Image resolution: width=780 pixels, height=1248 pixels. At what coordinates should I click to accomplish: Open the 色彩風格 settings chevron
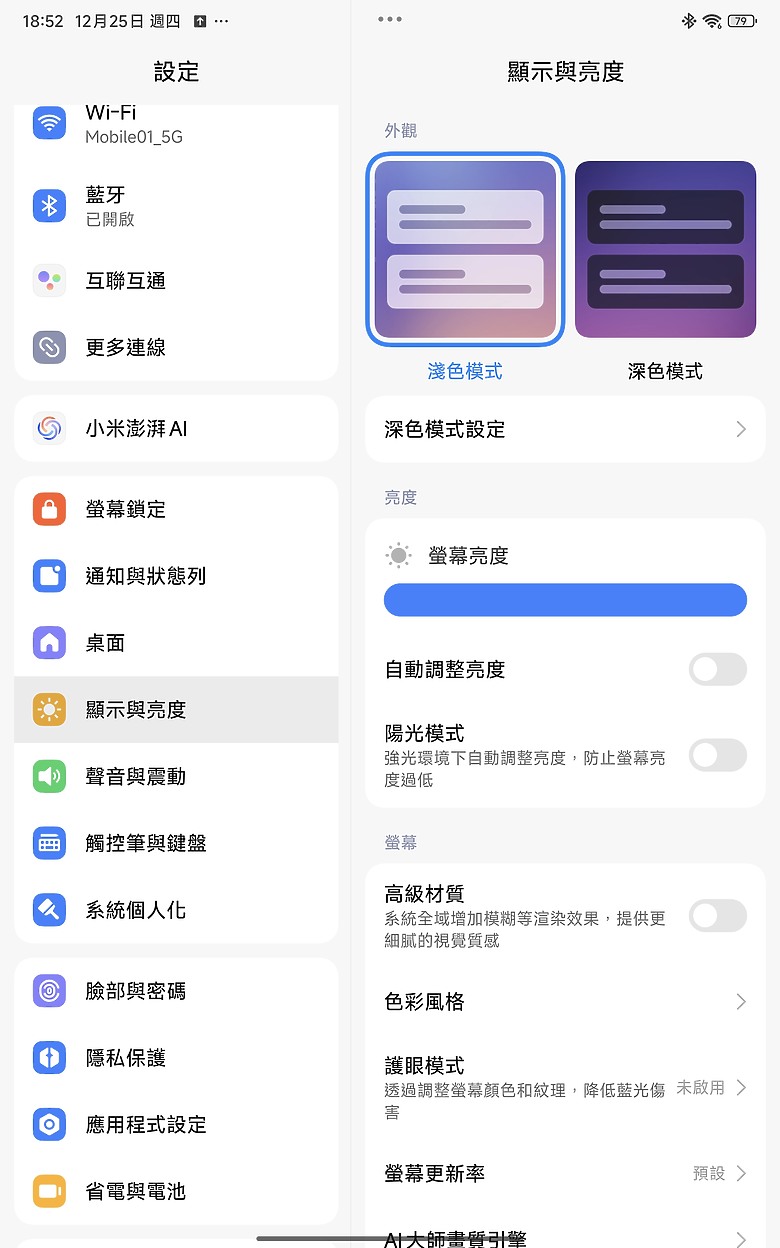pyautogui.click(x=564, y=1002)
